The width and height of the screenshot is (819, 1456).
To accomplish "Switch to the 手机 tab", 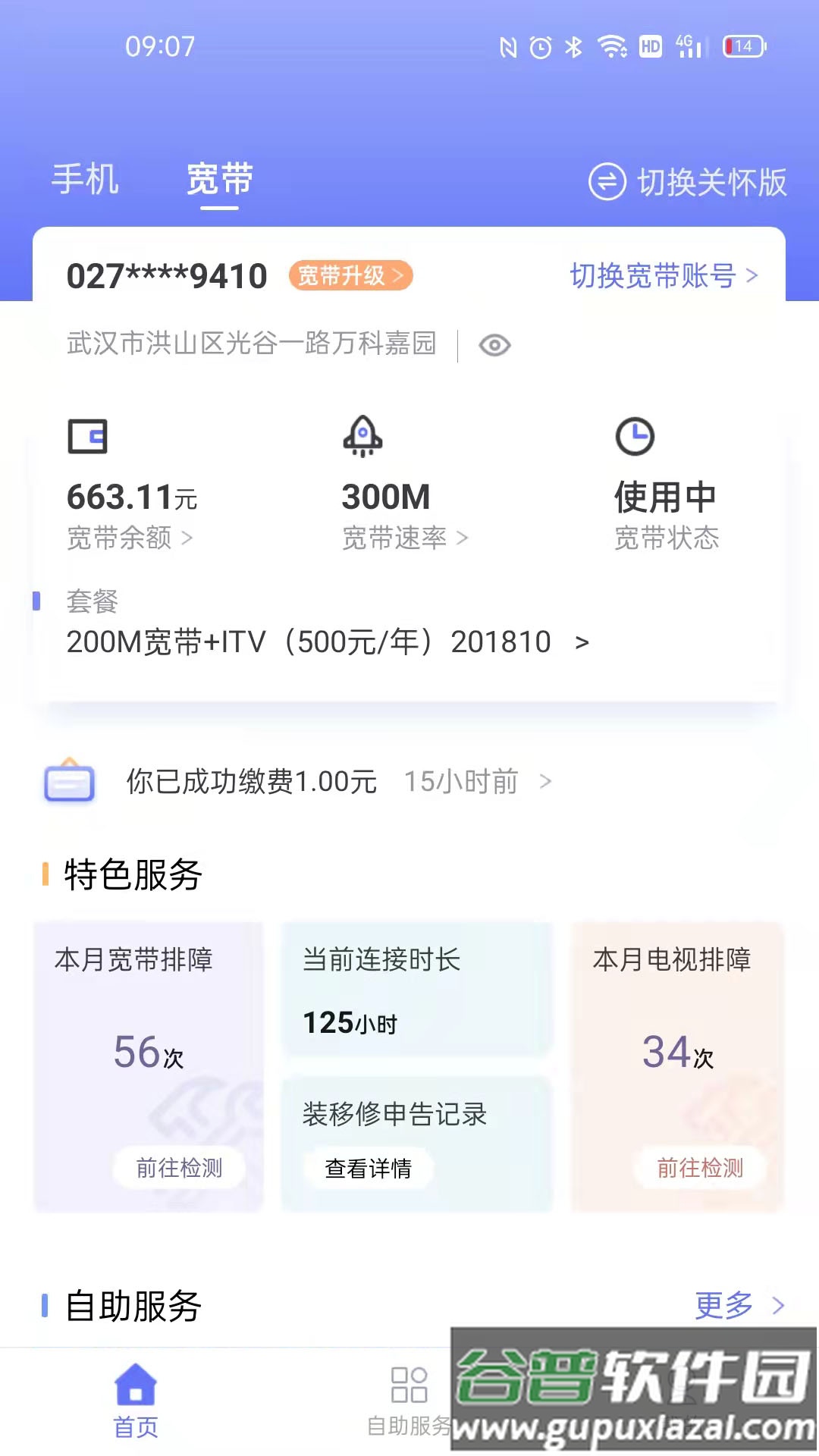I will [84, 180].
